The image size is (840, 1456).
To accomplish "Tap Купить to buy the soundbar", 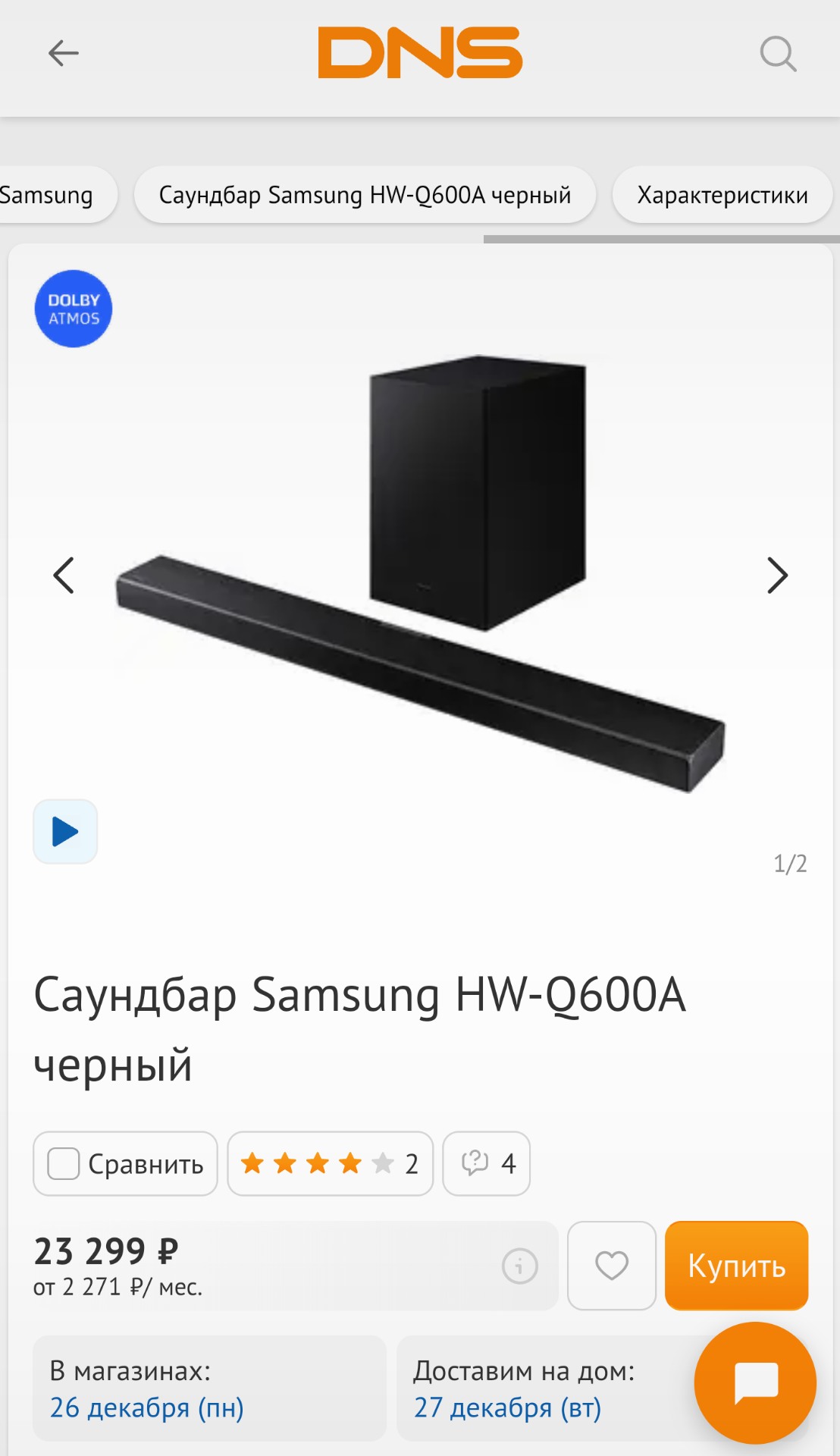I will 736,1266.
